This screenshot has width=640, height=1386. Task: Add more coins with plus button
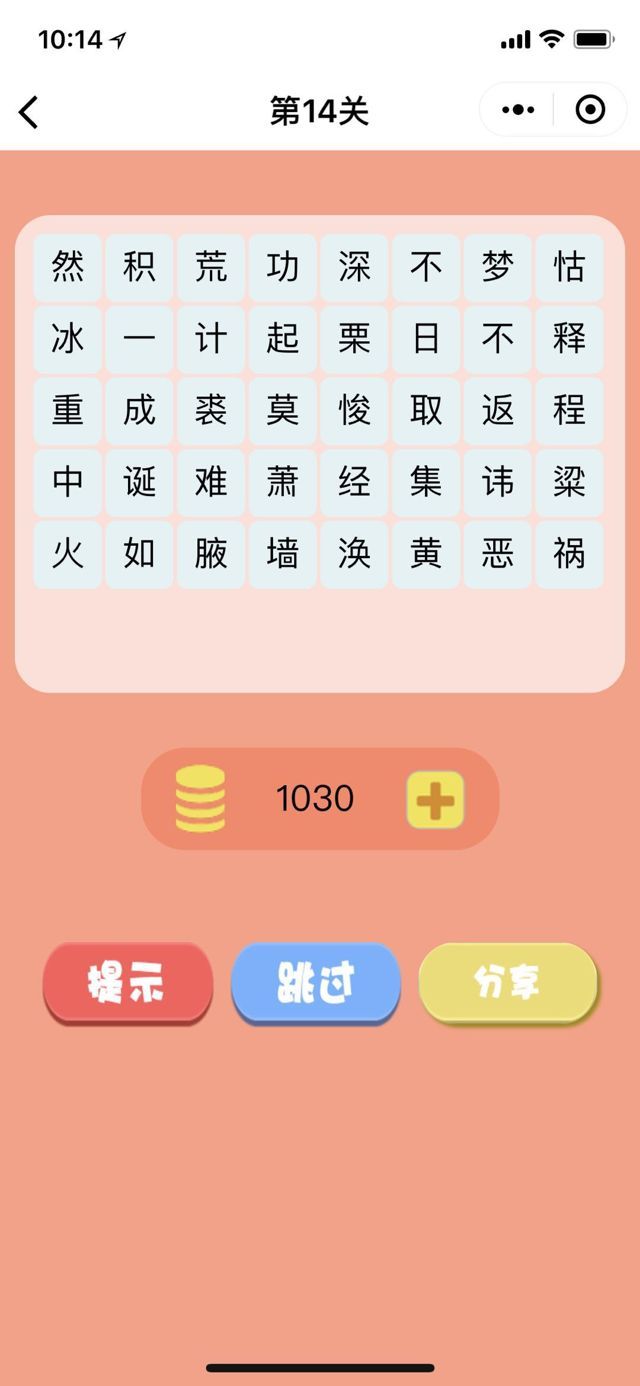coord(435,800)
